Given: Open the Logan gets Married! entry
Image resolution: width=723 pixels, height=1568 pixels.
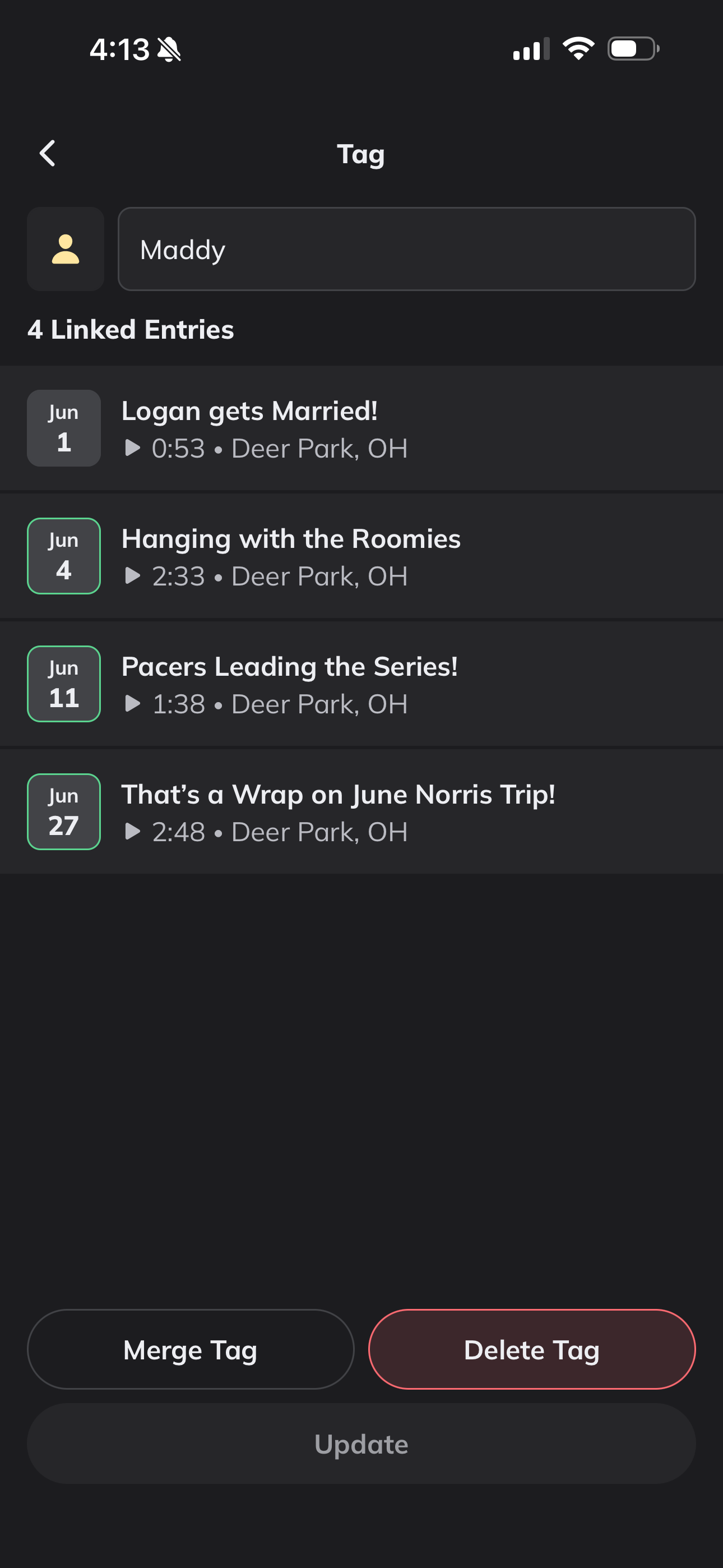Looking at the screenshot, I should (361, 428).
